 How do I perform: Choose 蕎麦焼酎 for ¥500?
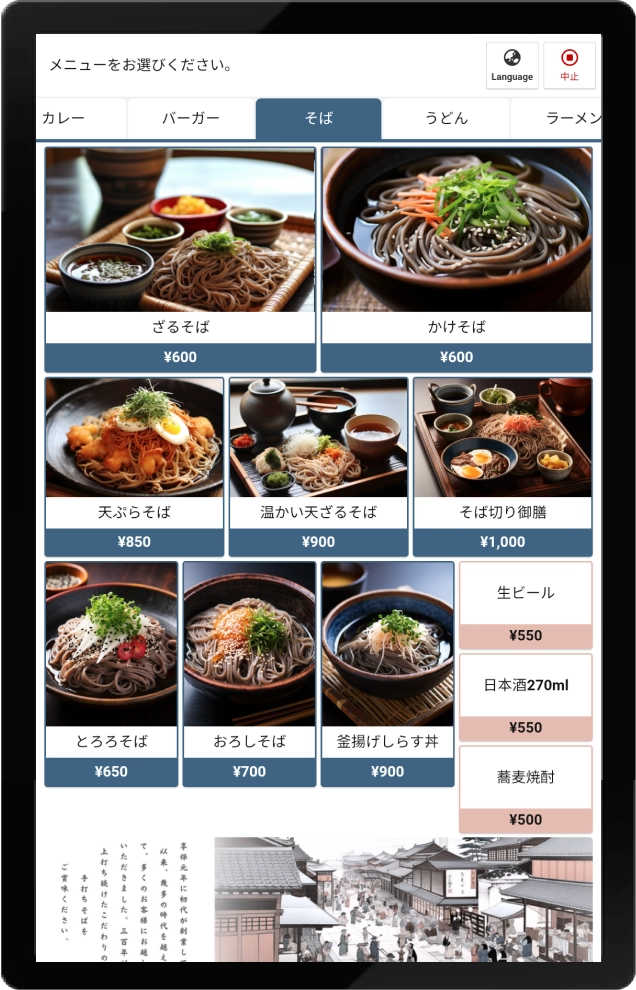525,789
